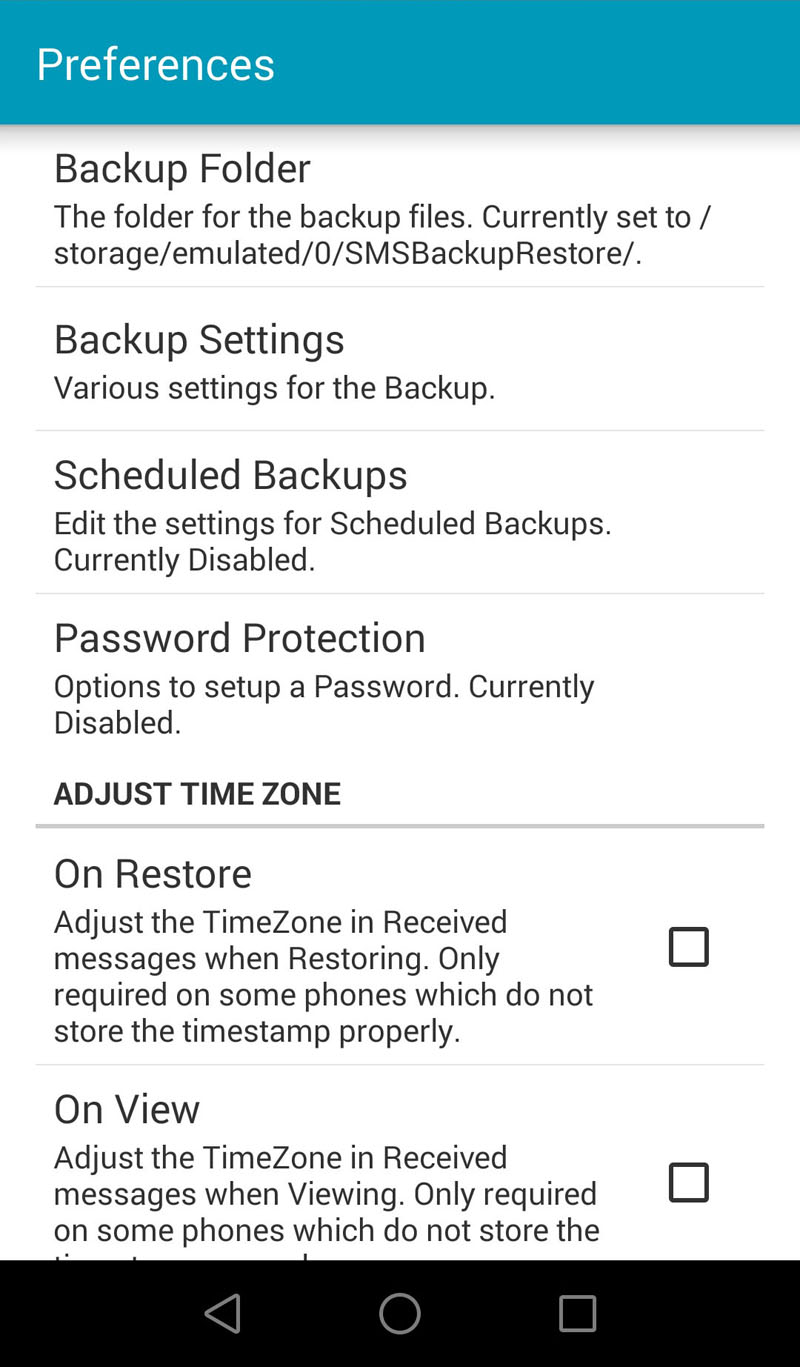This screenshot has width=800, height=1367.
Task: Go to the home screen
Action: point(400,1313)
